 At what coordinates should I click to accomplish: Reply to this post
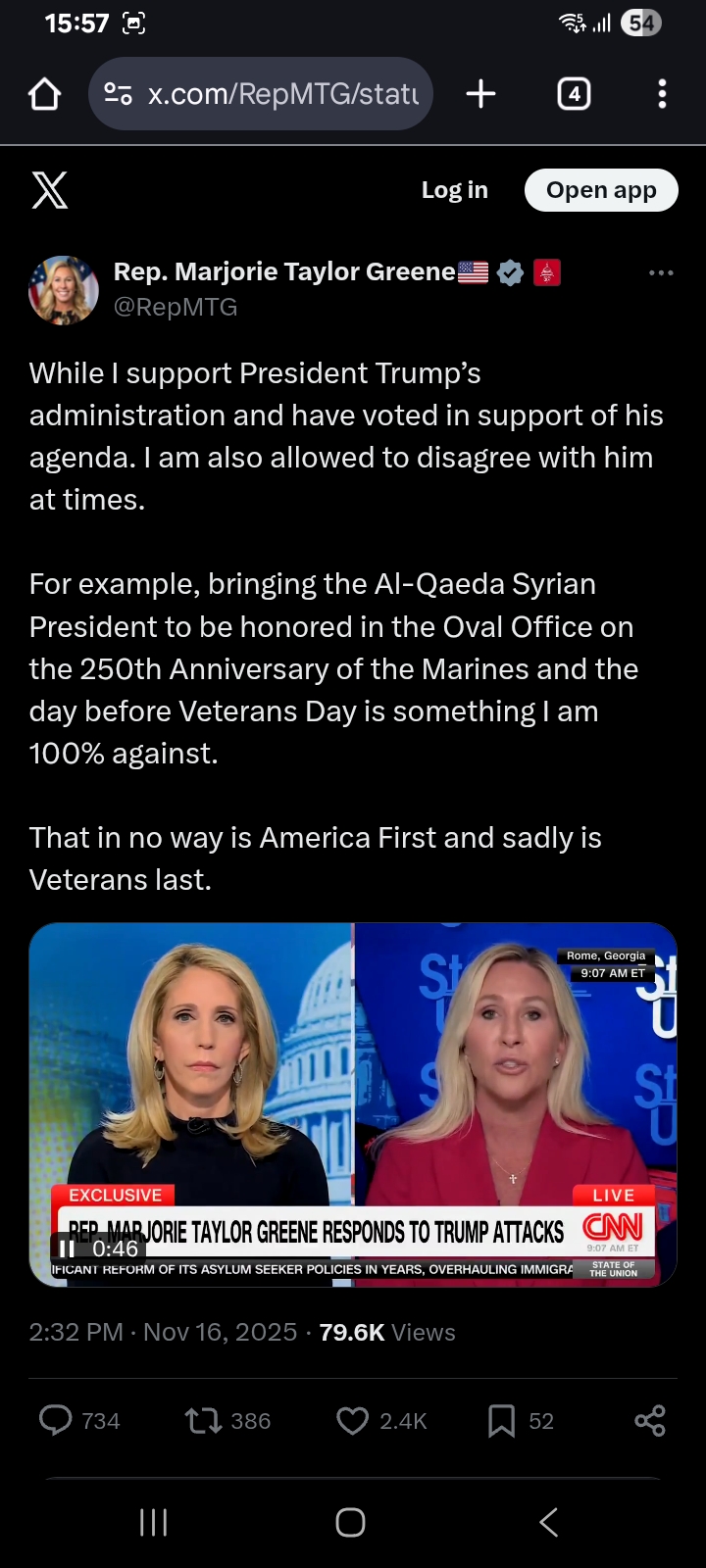pos(56,1420)
